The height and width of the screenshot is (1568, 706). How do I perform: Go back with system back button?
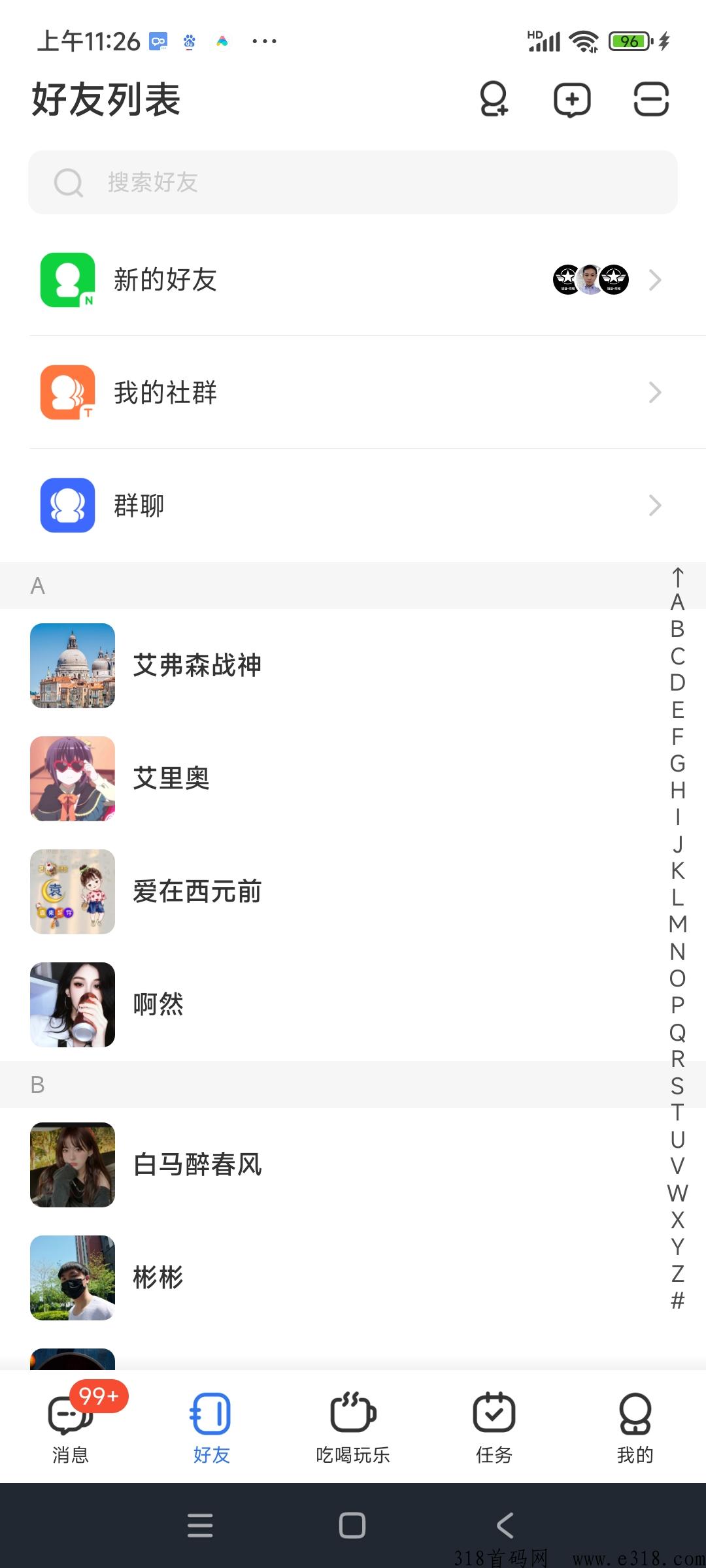click(x=505, y=1526)
